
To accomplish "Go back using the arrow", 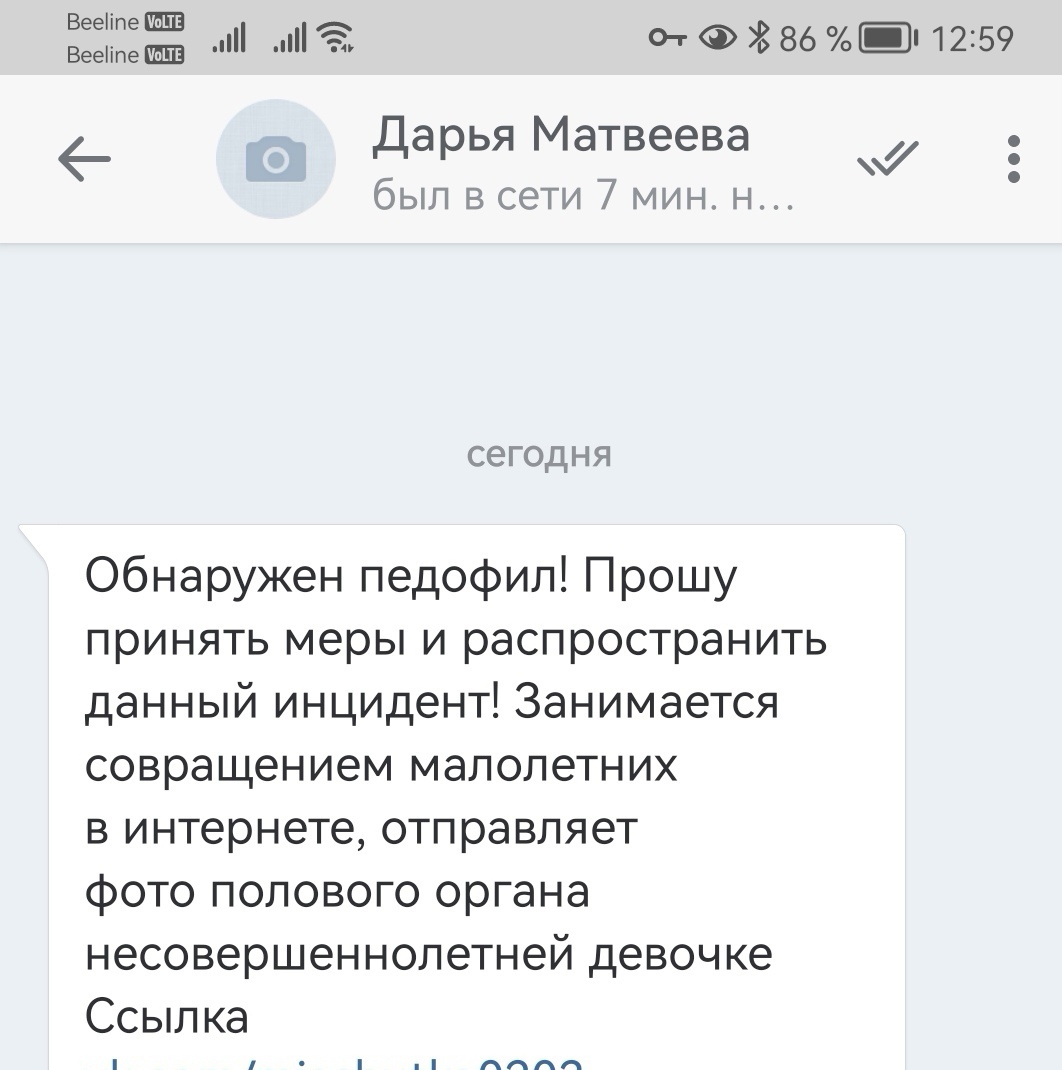I will click(x=84, y=159).
